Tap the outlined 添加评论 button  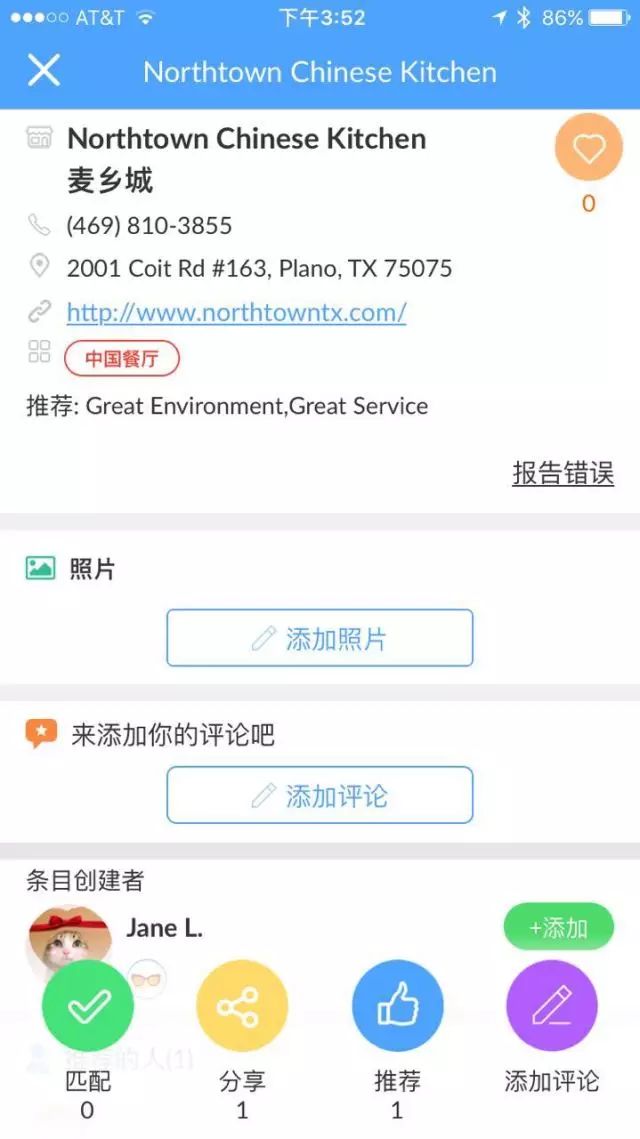point(320,795)
